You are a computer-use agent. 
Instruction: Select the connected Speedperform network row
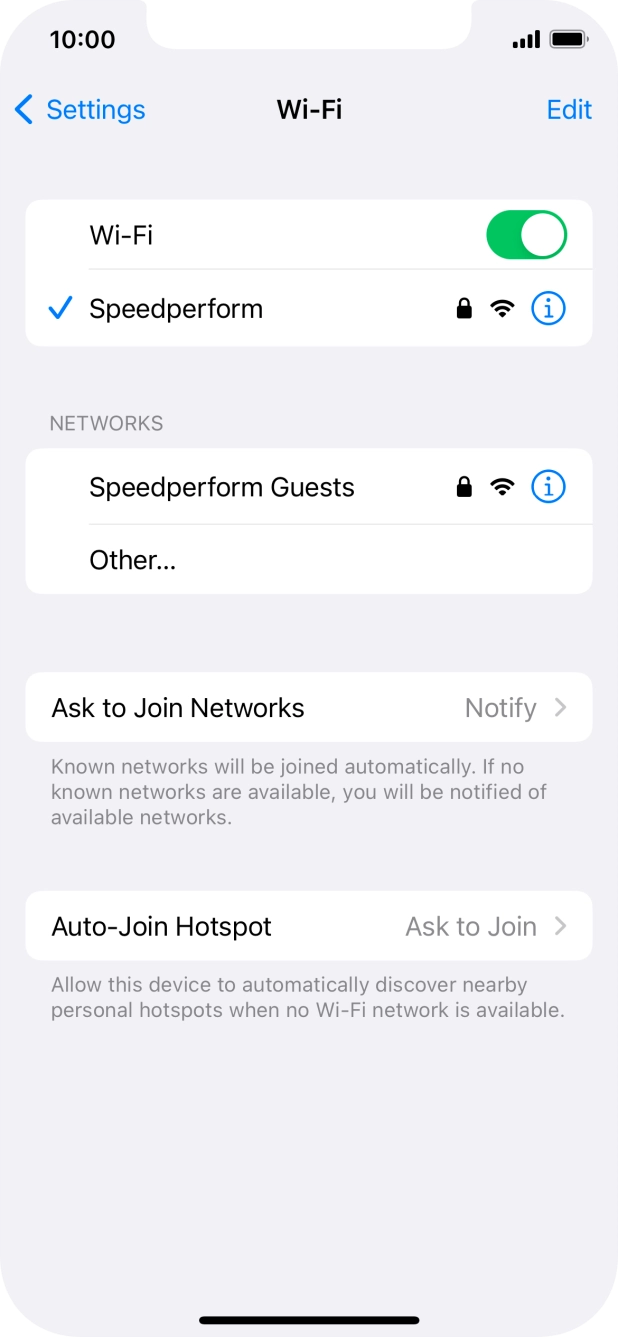click(x=309, y=309)
